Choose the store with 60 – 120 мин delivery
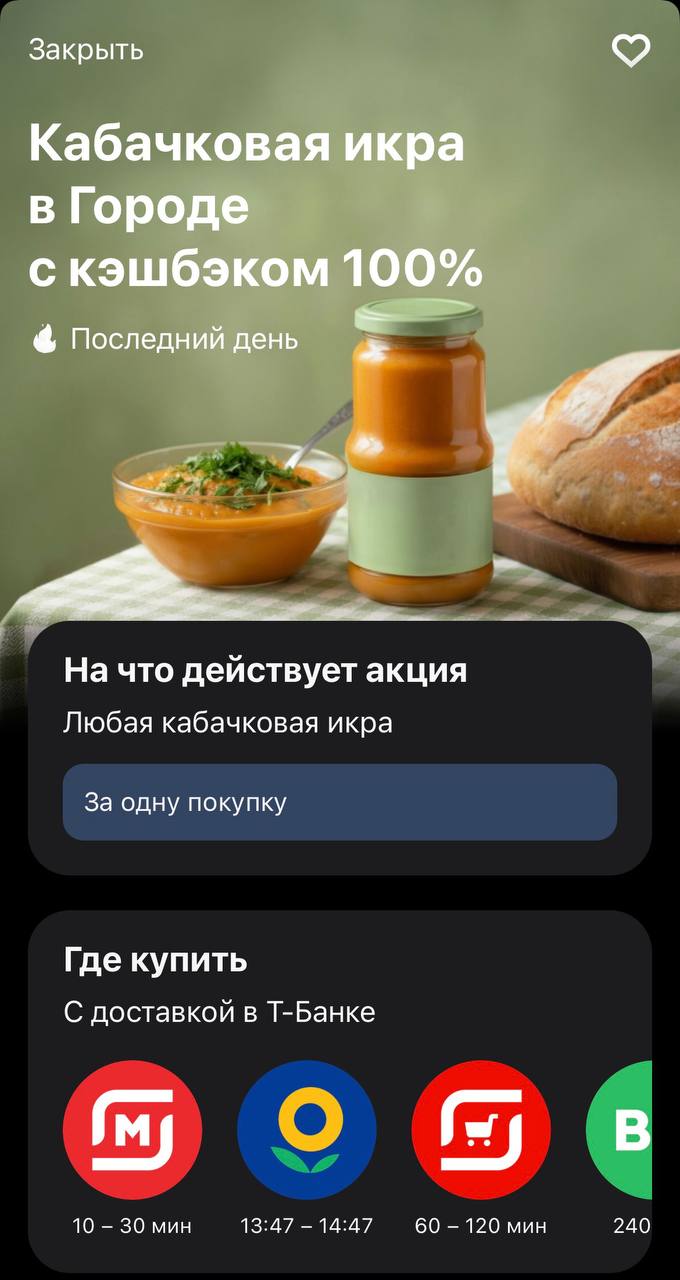The image size is (680, 1280). (481, 1130)
